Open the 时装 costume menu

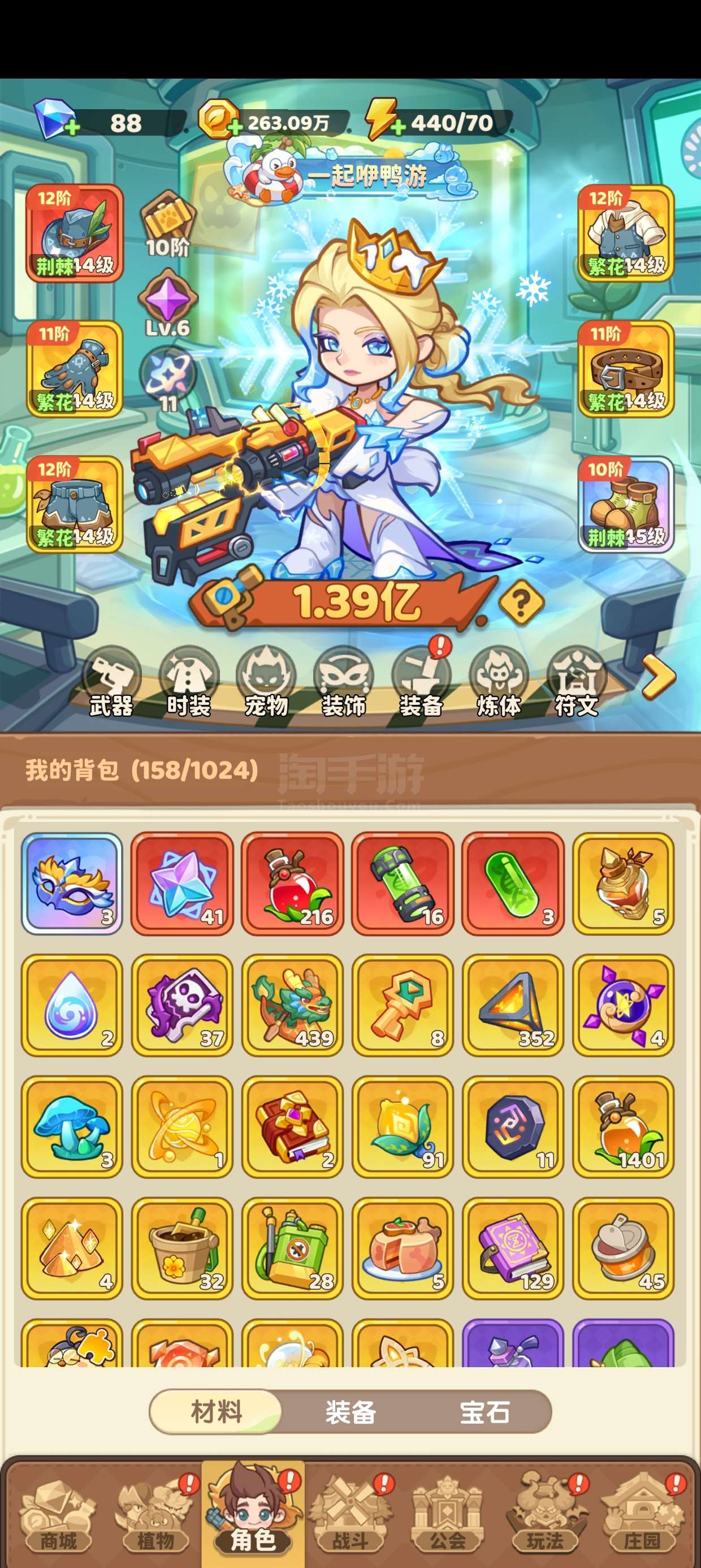[189, 682]
